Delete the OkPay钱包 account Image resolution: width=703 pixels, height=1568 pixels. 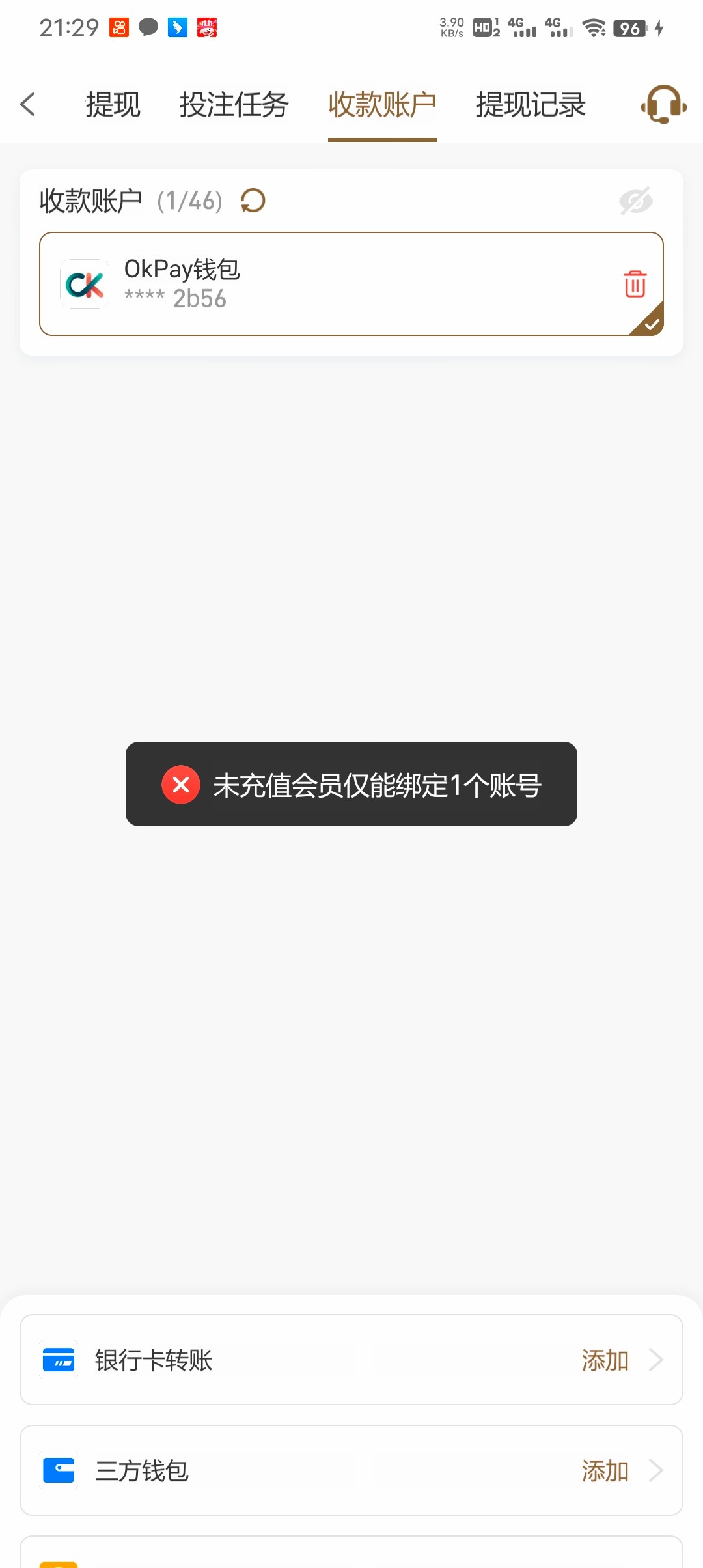[635, 284]
